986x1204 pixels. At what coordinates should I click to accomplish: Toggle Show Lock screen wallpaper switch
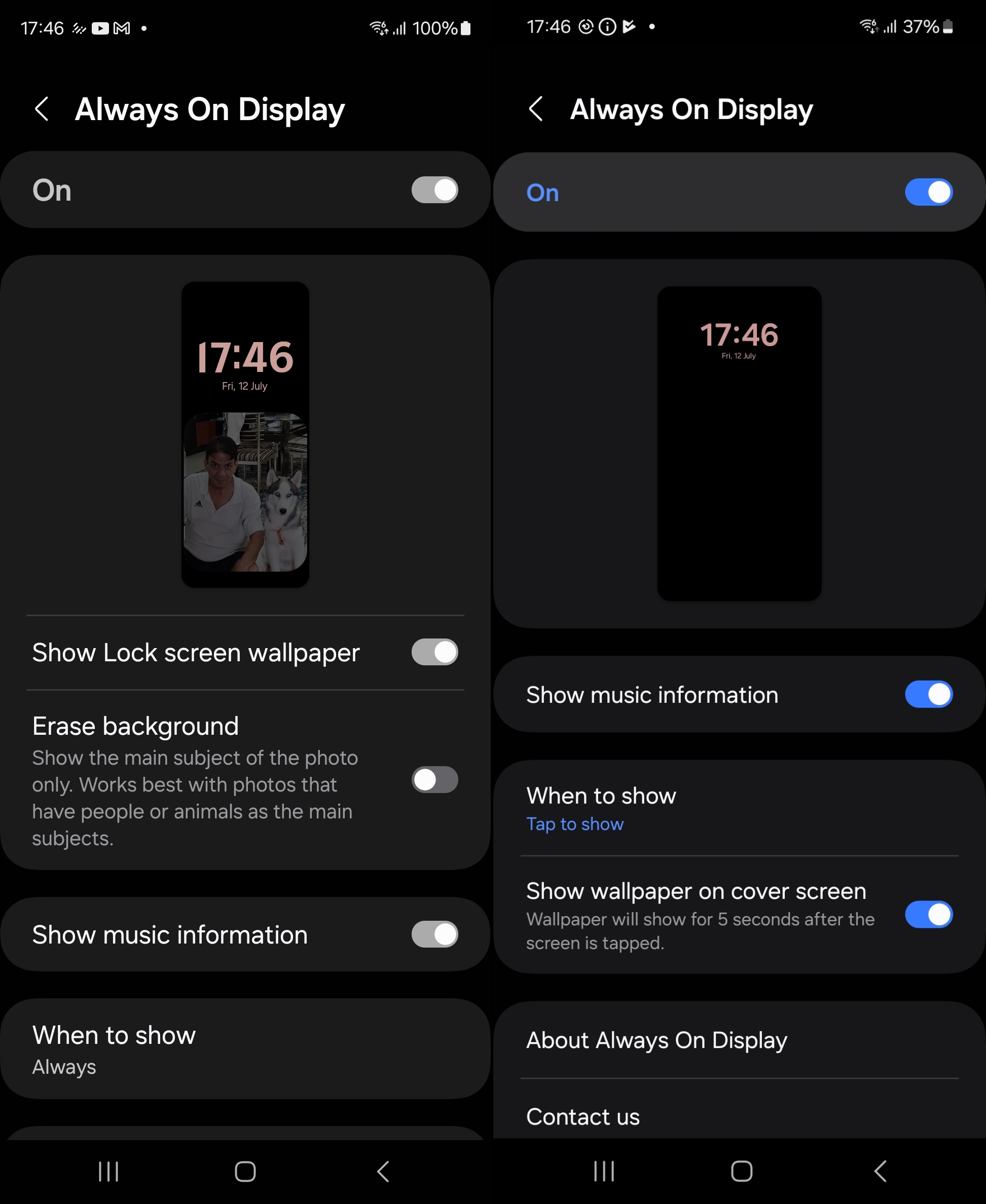434,652
